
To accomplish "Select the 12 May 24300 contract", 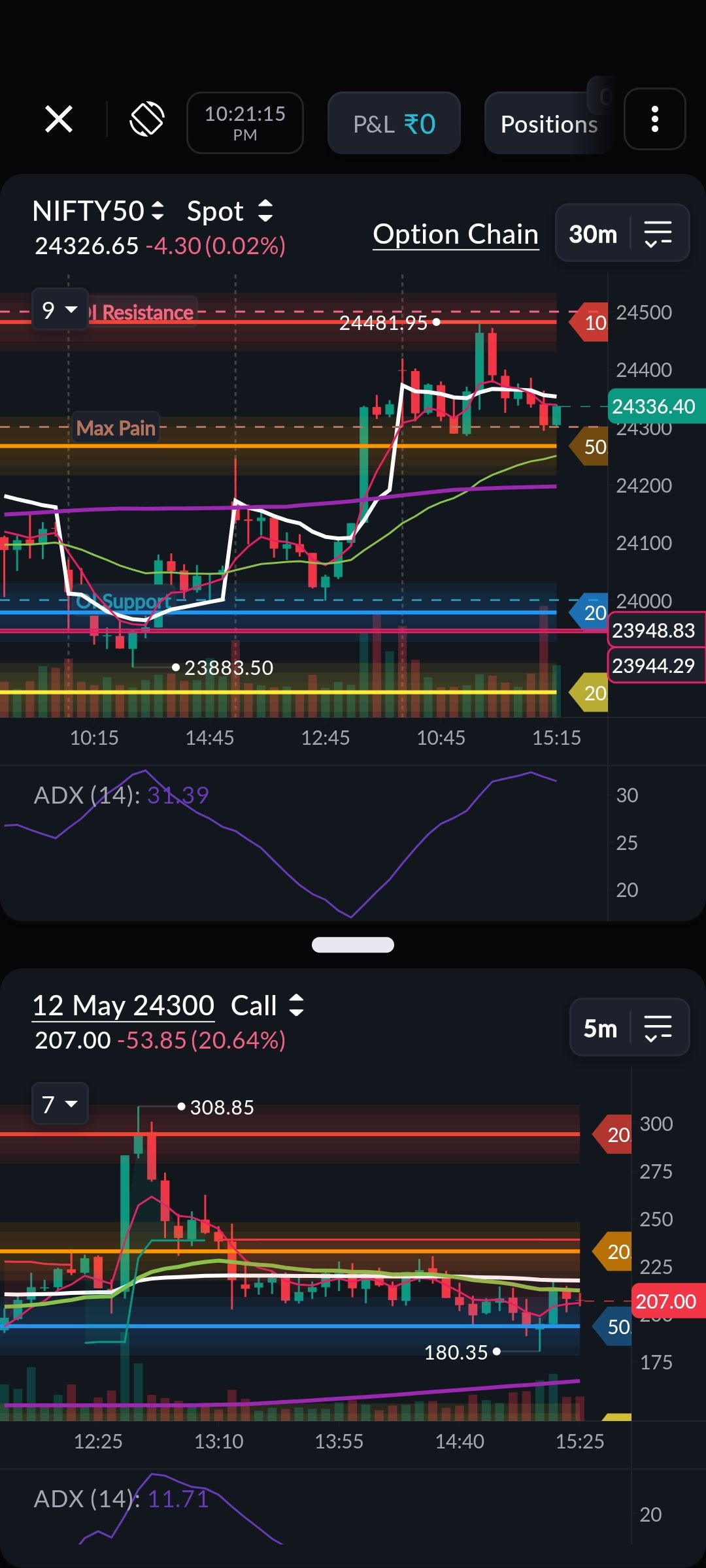I will click(124, 1005).
